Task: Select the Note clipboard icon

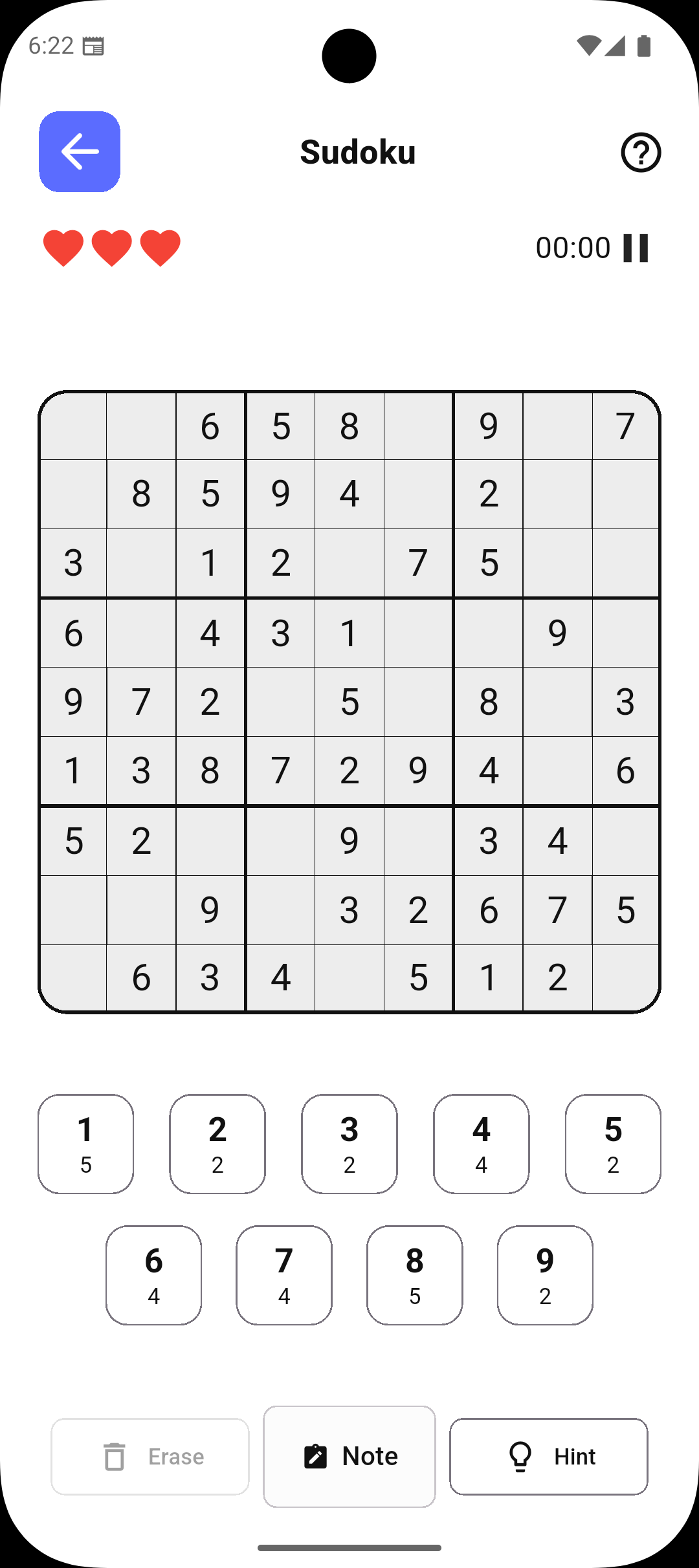Action: pyautogui.click(x=315, y=1457)
